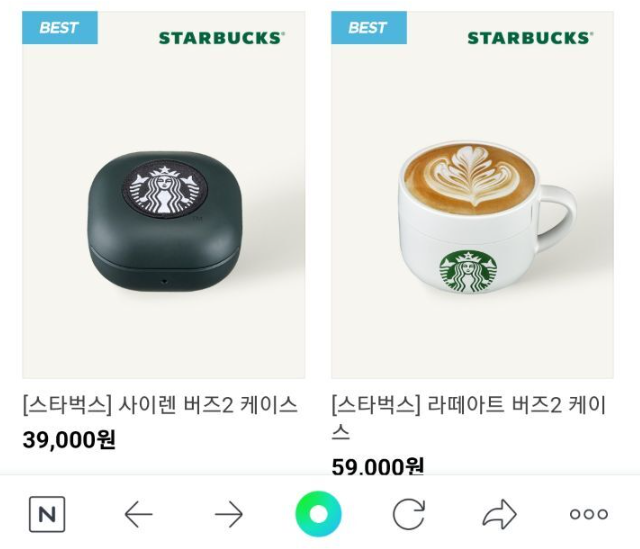Tap the green circle search button
The image size is (640, 549).
(x=318, y=515)
